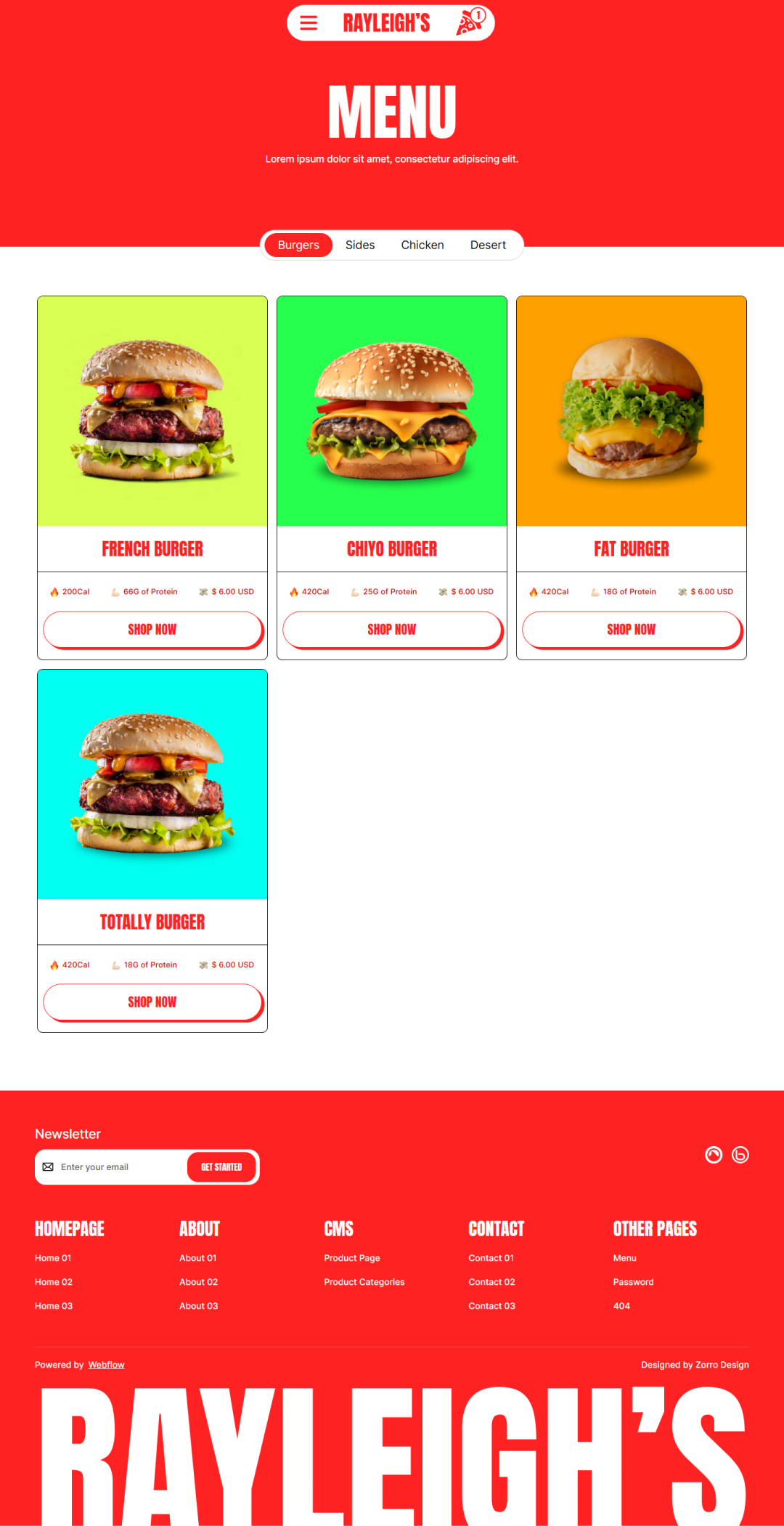Screen dimensions: 784x1526
Task: Open the Password page link
Action: pos(633,1282)
